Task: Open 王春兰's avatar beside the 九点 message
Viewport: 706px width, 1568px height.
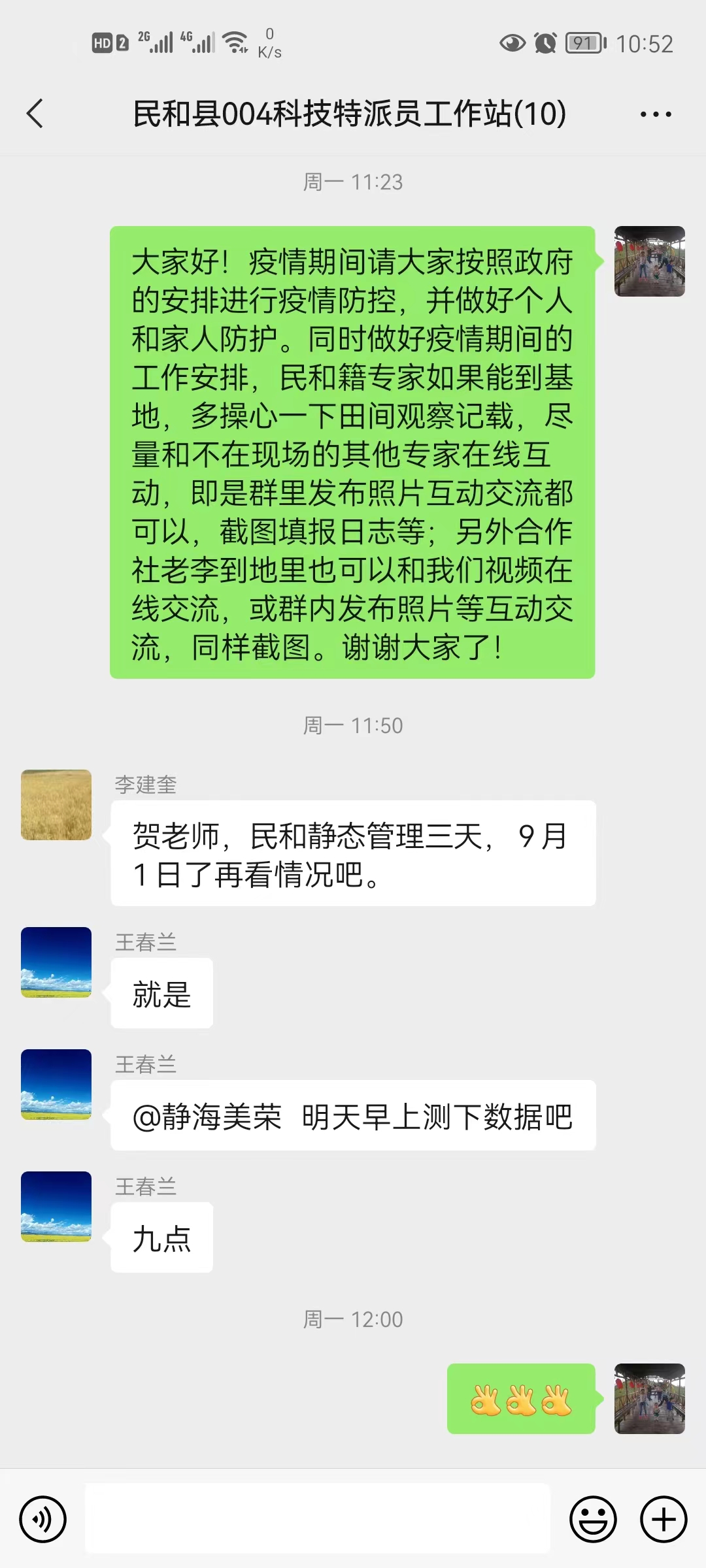Action: pyautogui.click(x=56, y=1207)
